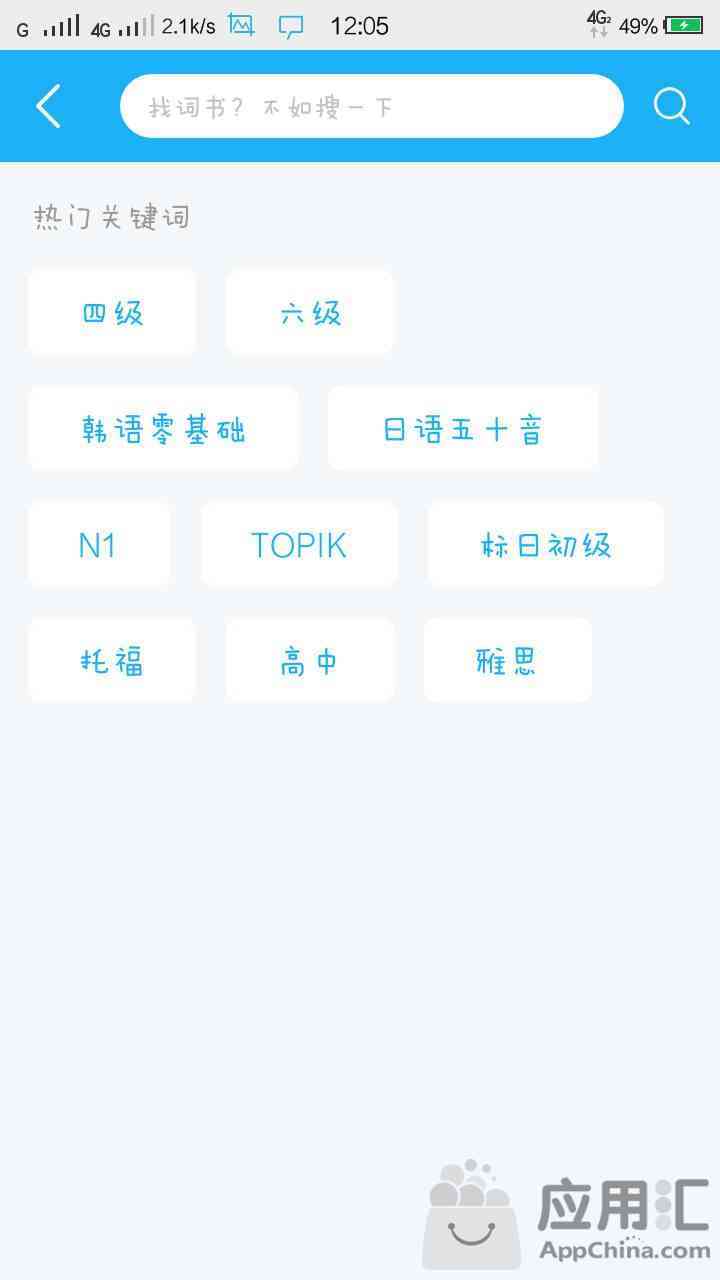Viewport: 720px width, 1280px height.
Task: Choose the 韩语零基础 keyword
Action: [x=163, y=429]
